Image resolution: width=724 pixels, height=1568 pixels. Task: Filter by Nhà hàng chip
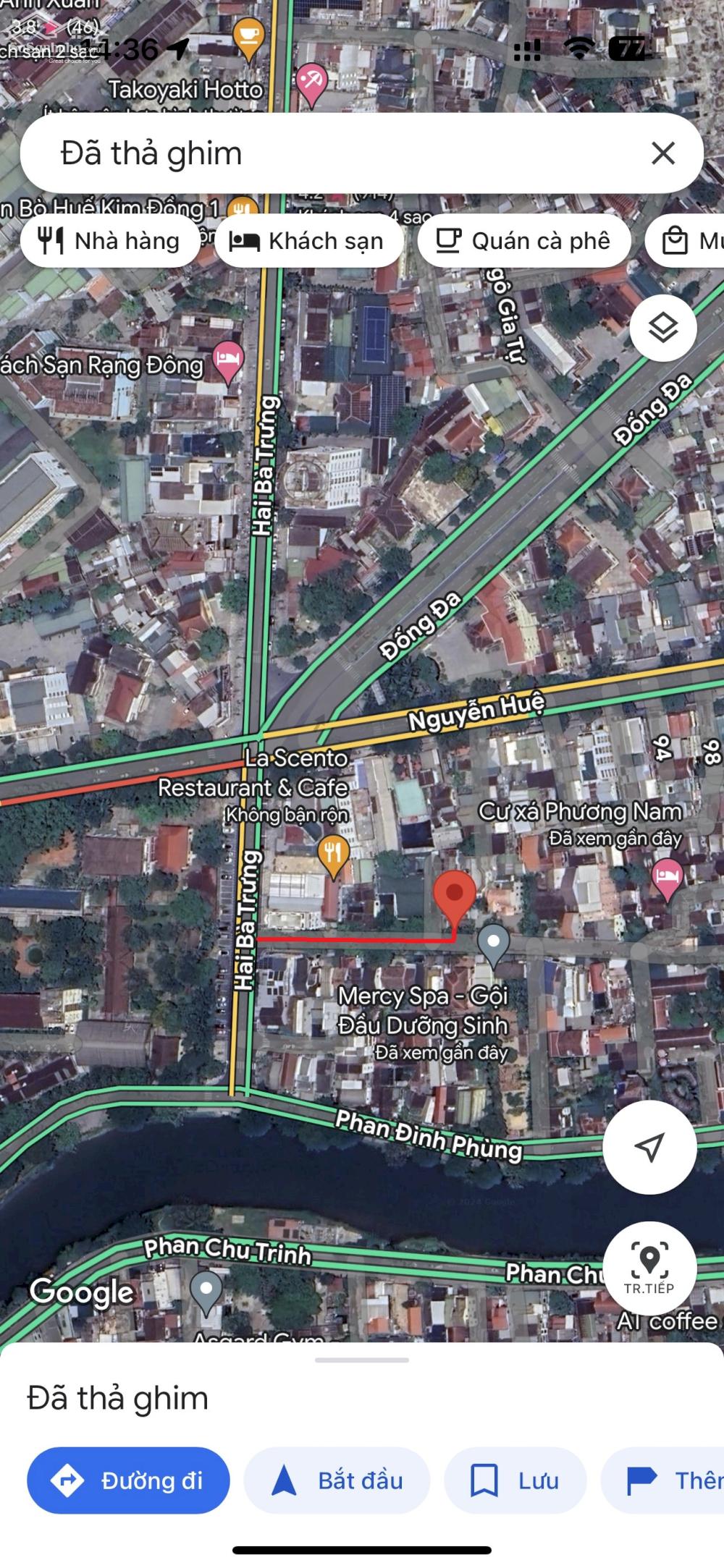click(109, 241)
